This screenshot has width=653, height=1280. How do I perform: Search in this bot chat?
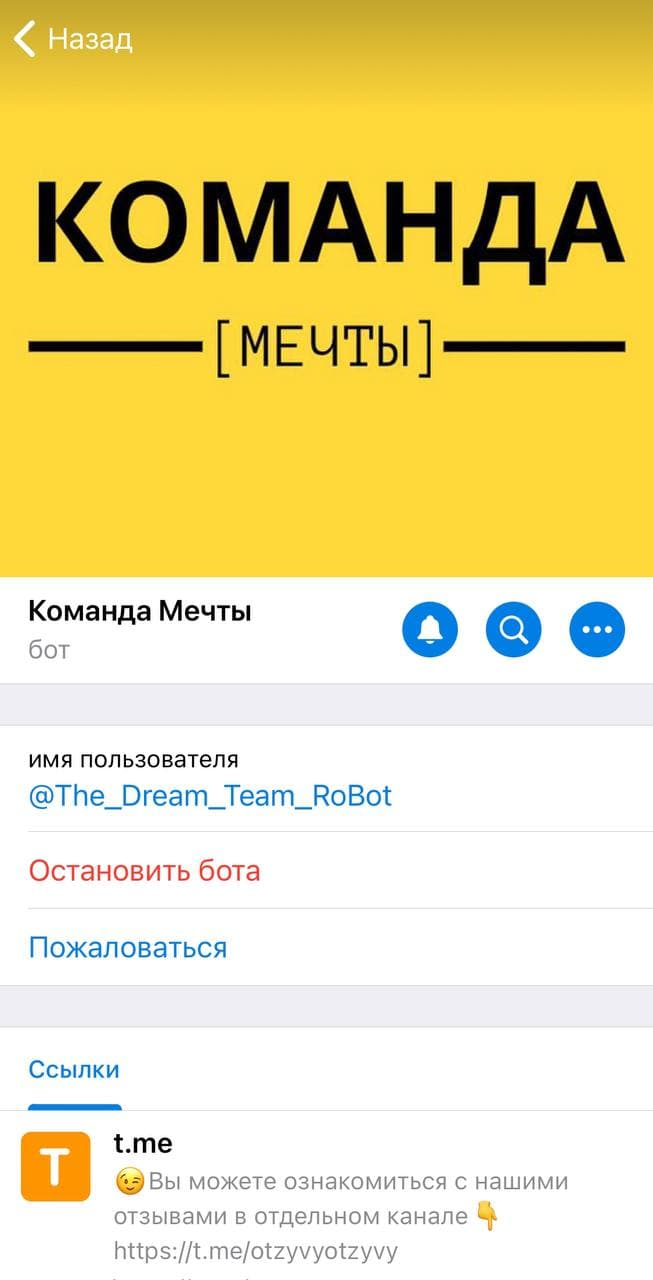[514, 629]
